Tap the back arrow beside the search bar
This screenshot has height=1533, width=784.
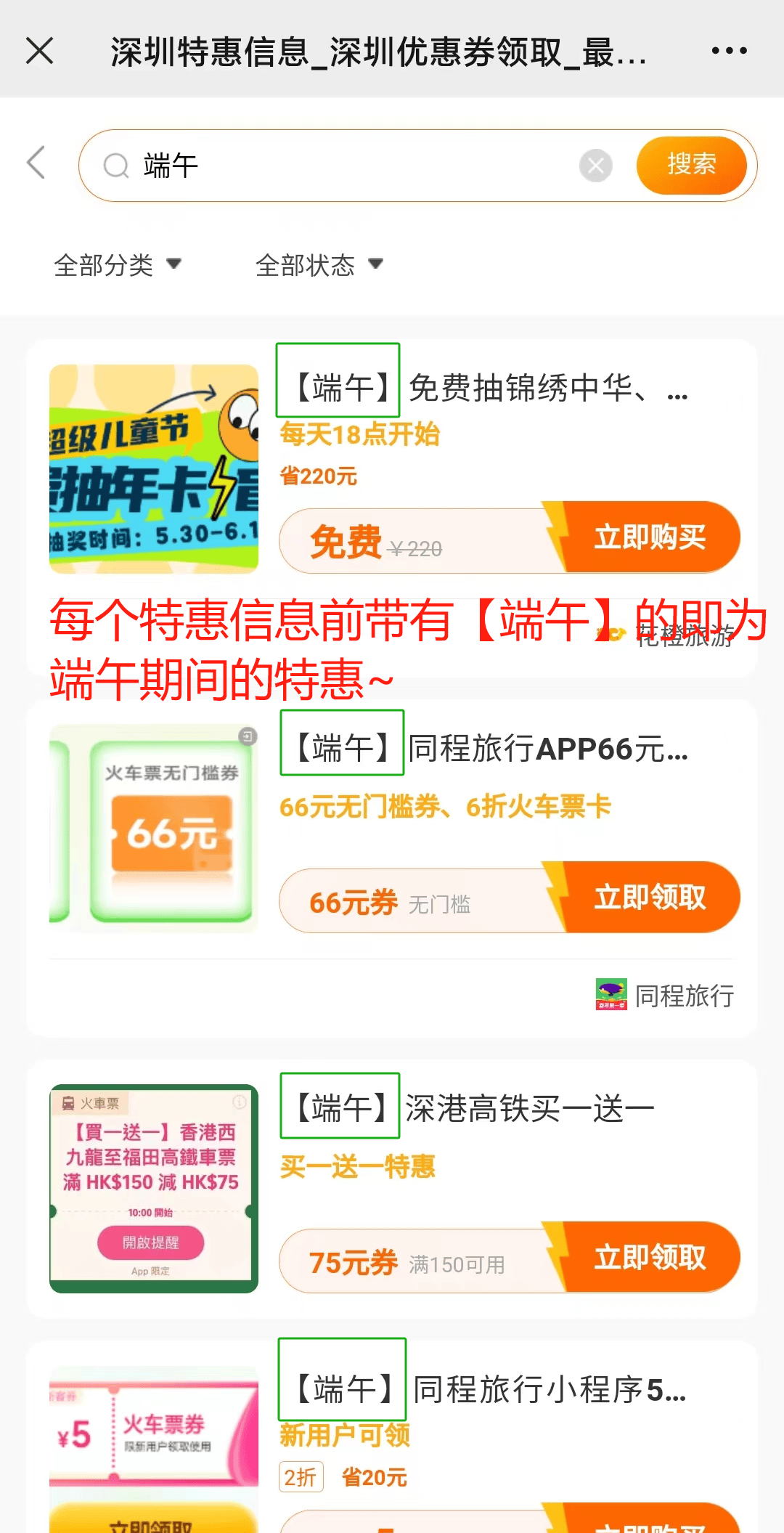click(x=35, y=164)
